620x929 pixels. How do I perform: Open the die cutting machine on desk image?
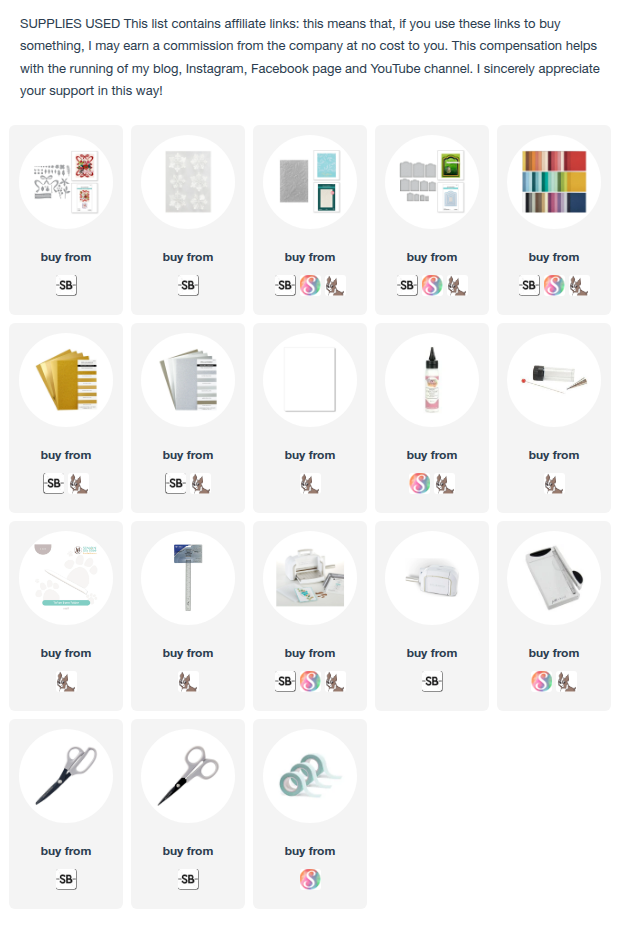(309, 577)
